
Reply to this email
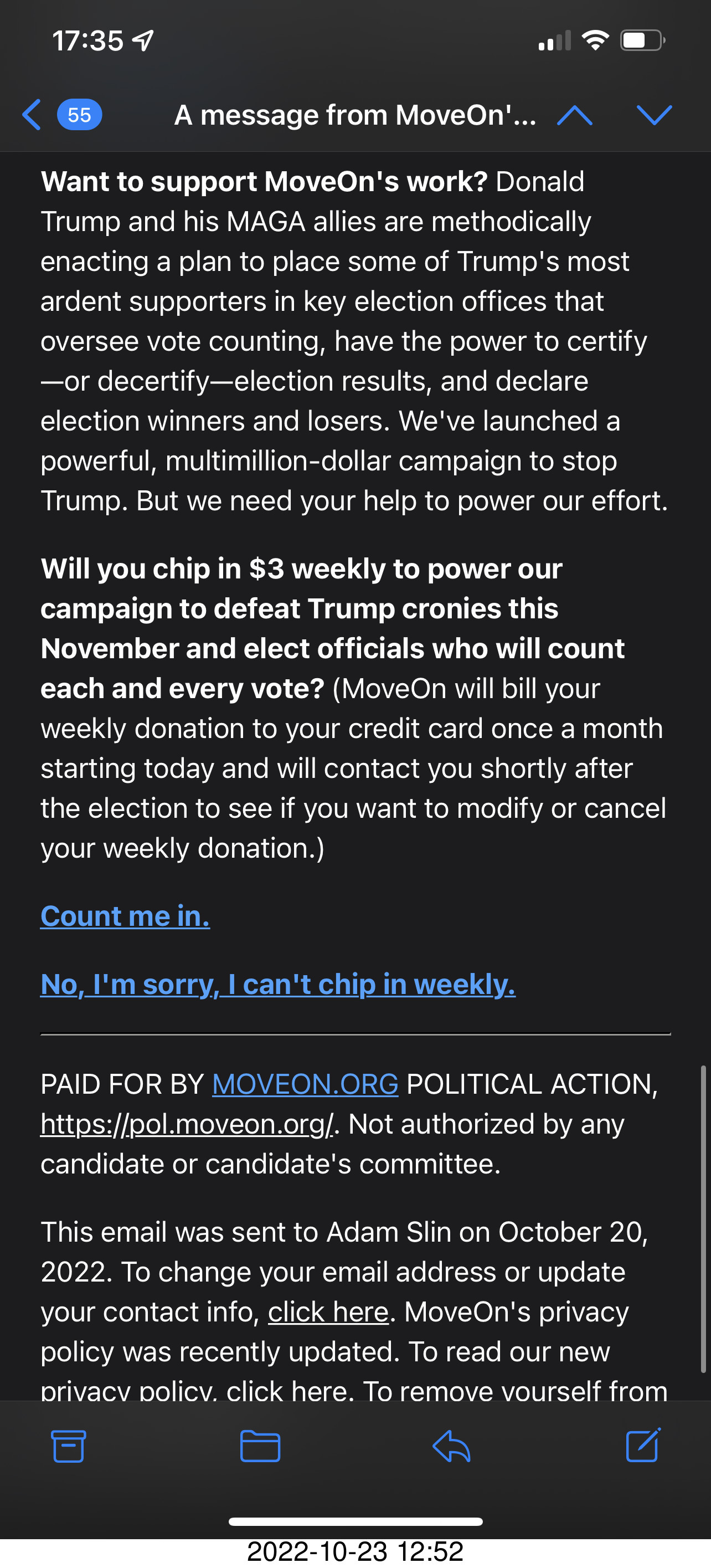pyautogui.click(x=451, y=1446)
